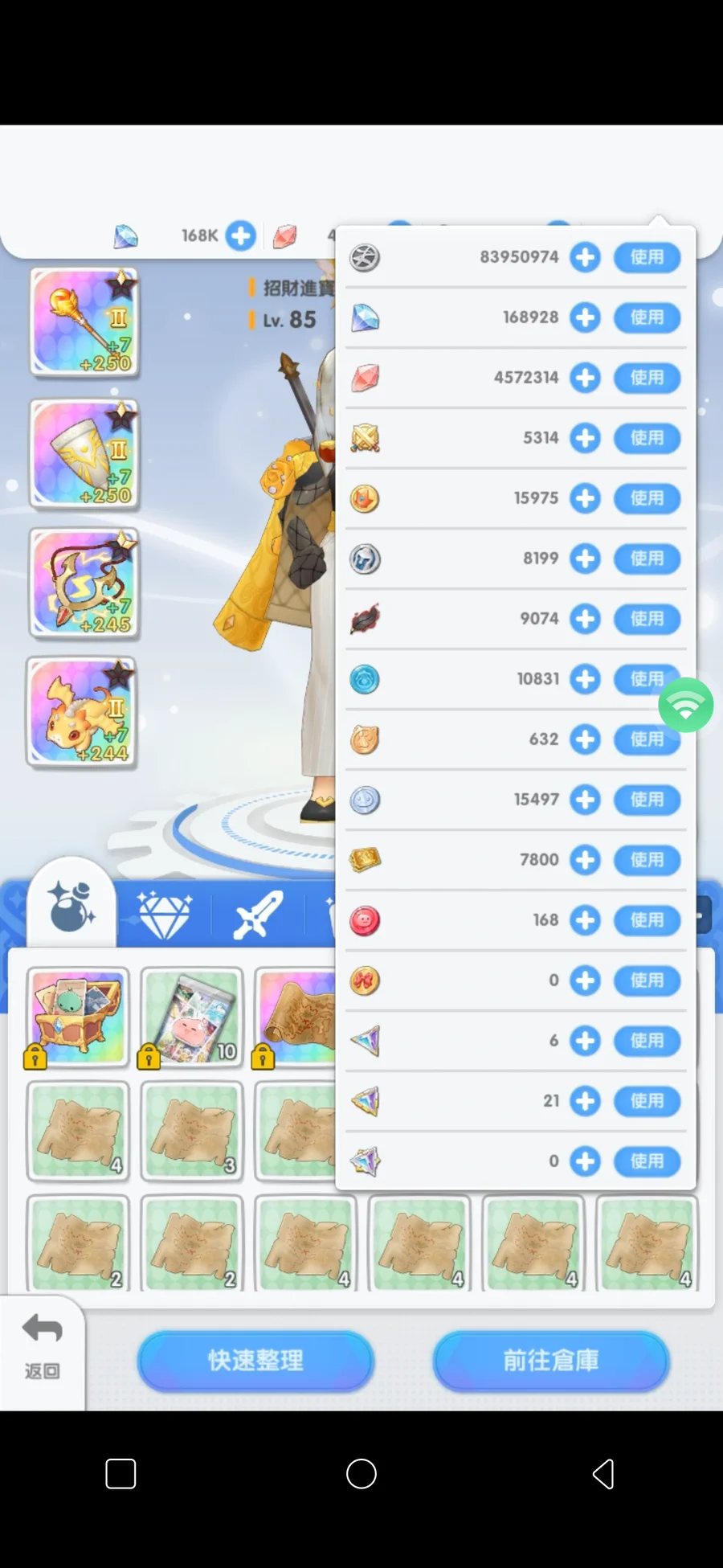Tap 使用 for the 168 red pig coin
This screenshot has height=1568, width=723.
(647, 920)
